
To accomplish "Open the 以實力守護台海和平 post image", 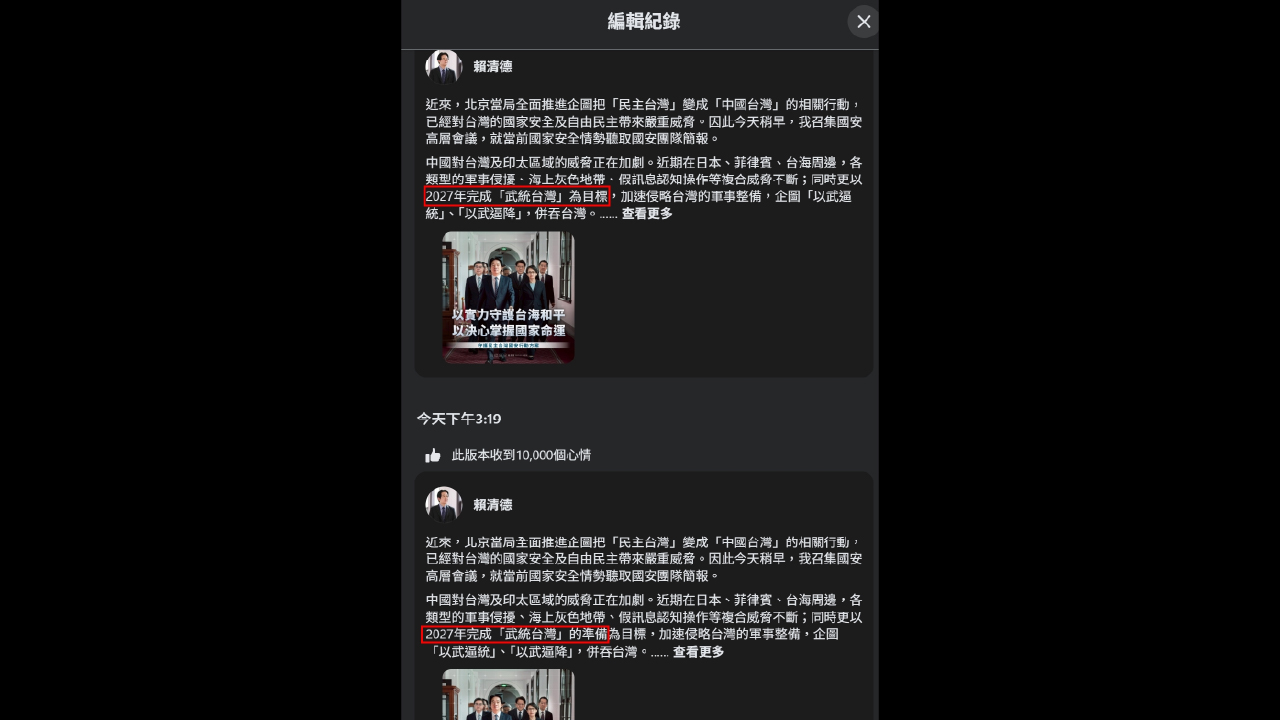I will [x=509, y=297].
